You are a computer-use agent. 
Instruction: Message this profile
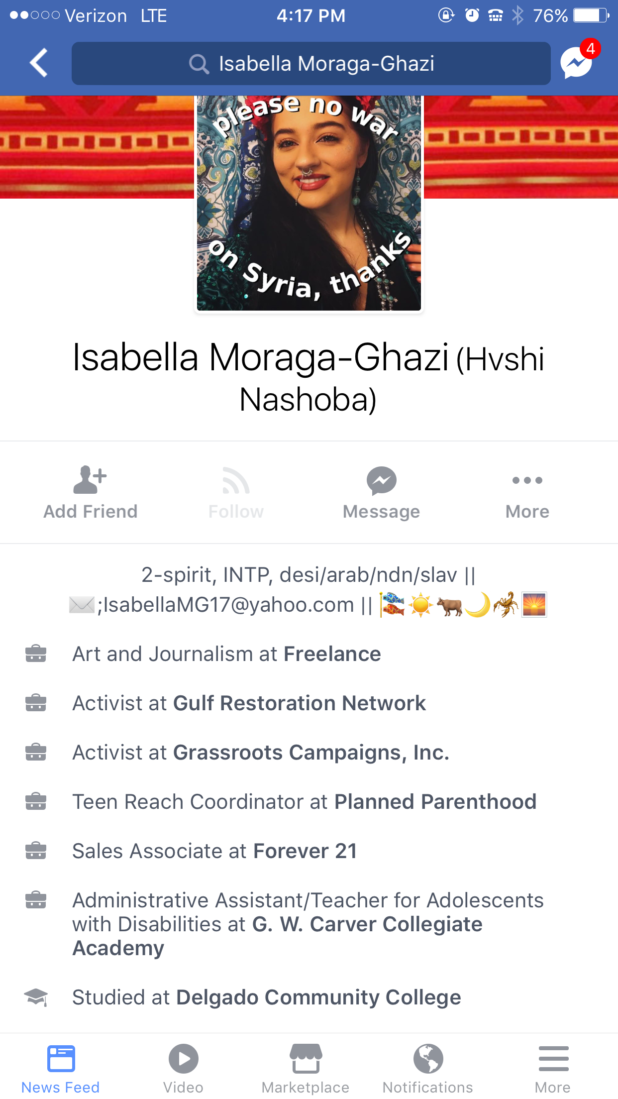(381, 493)
